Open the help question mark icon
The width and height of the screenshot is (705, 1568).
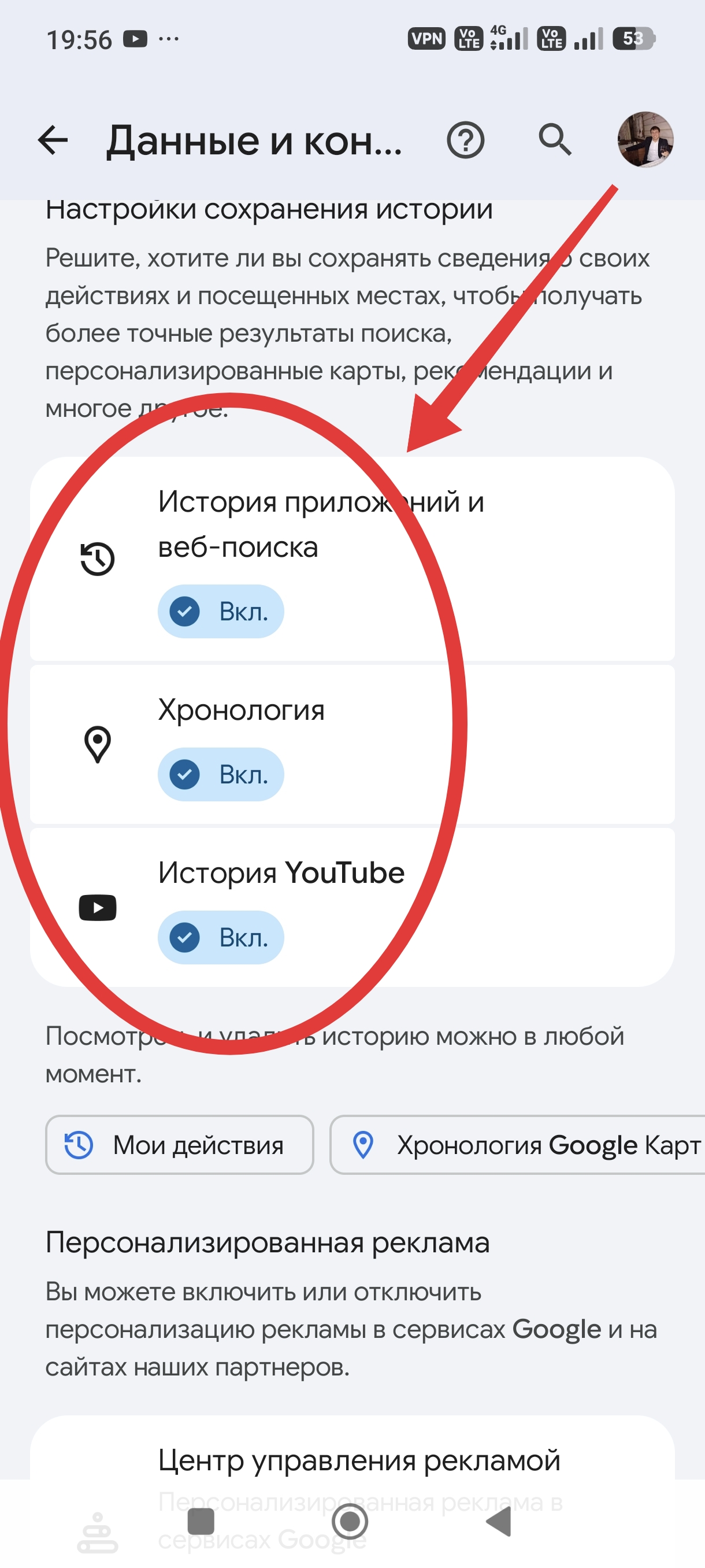(x=465, y=140)
